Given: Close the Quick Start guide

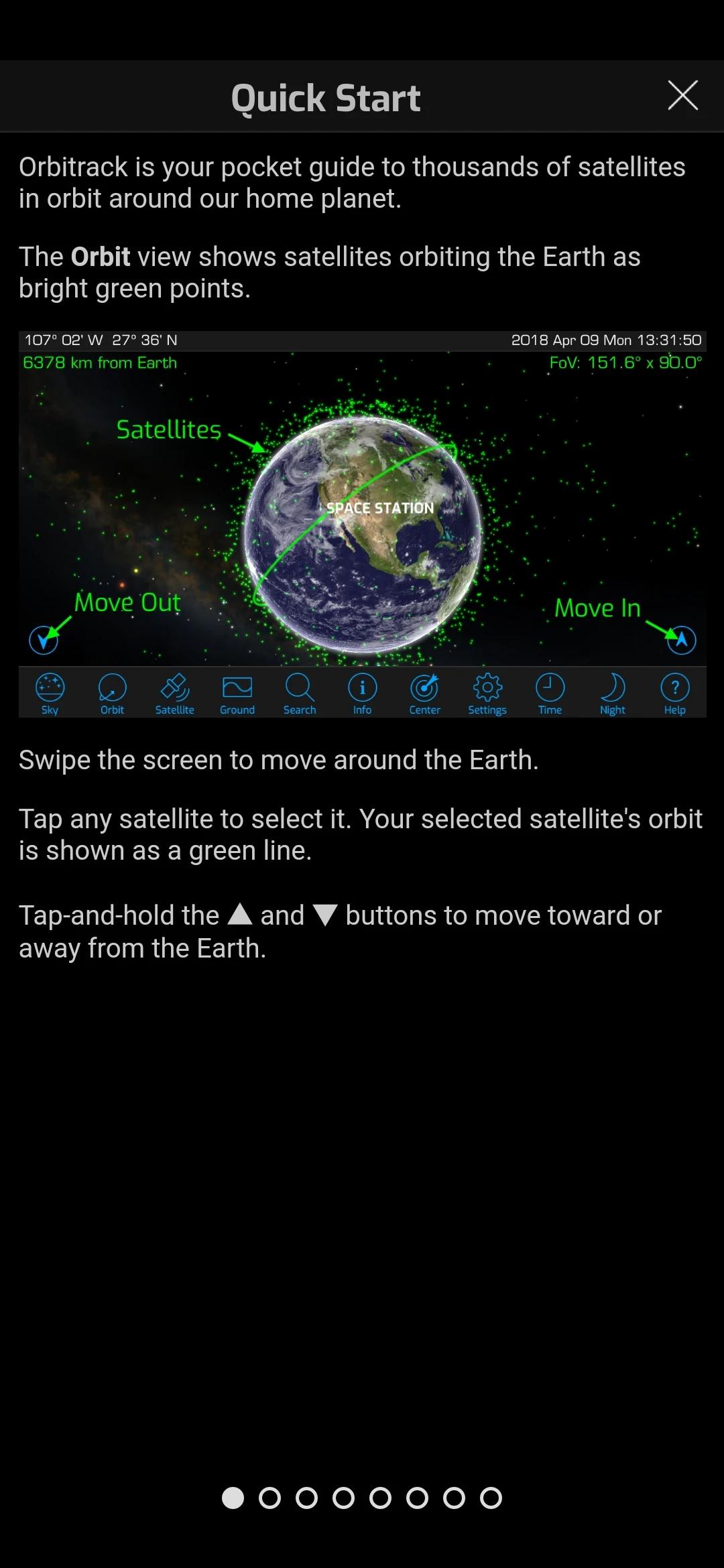Looking at the screenshot, I should 682,95.
